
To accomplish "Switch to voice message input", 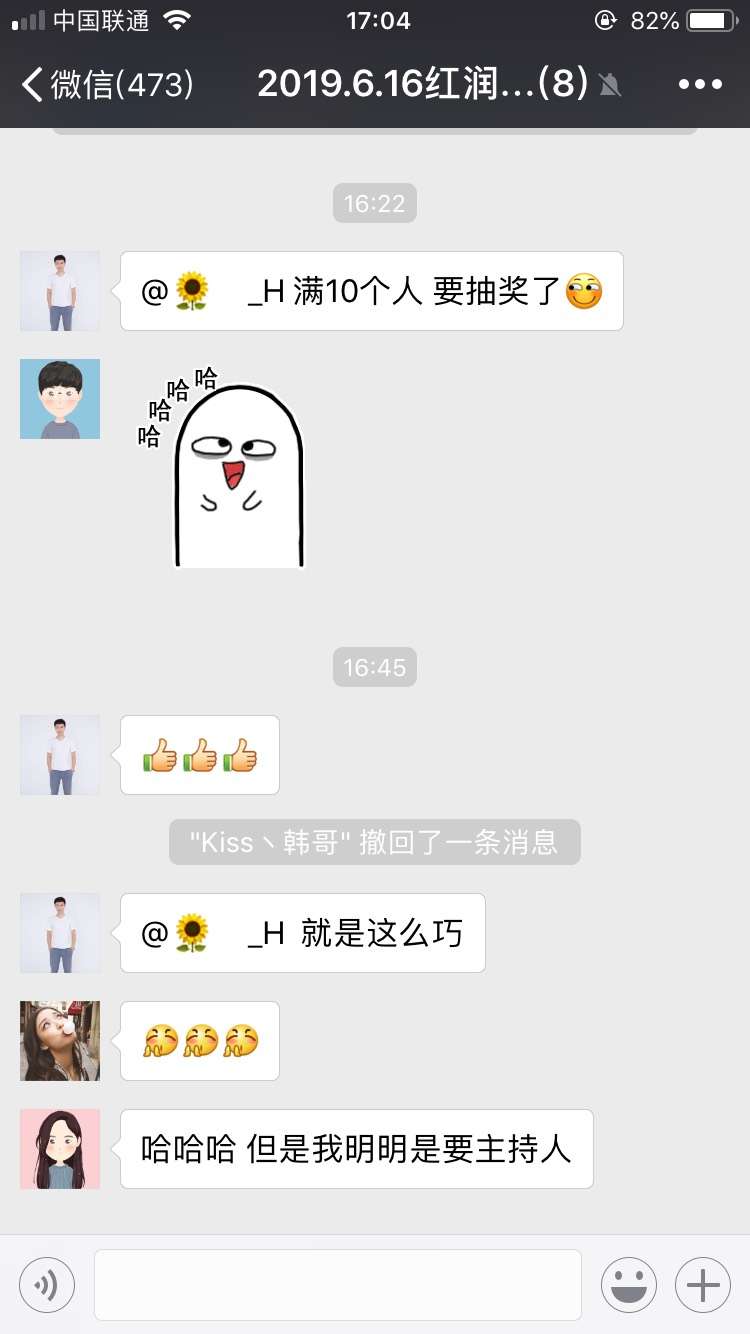I will tap(47, 1284).
